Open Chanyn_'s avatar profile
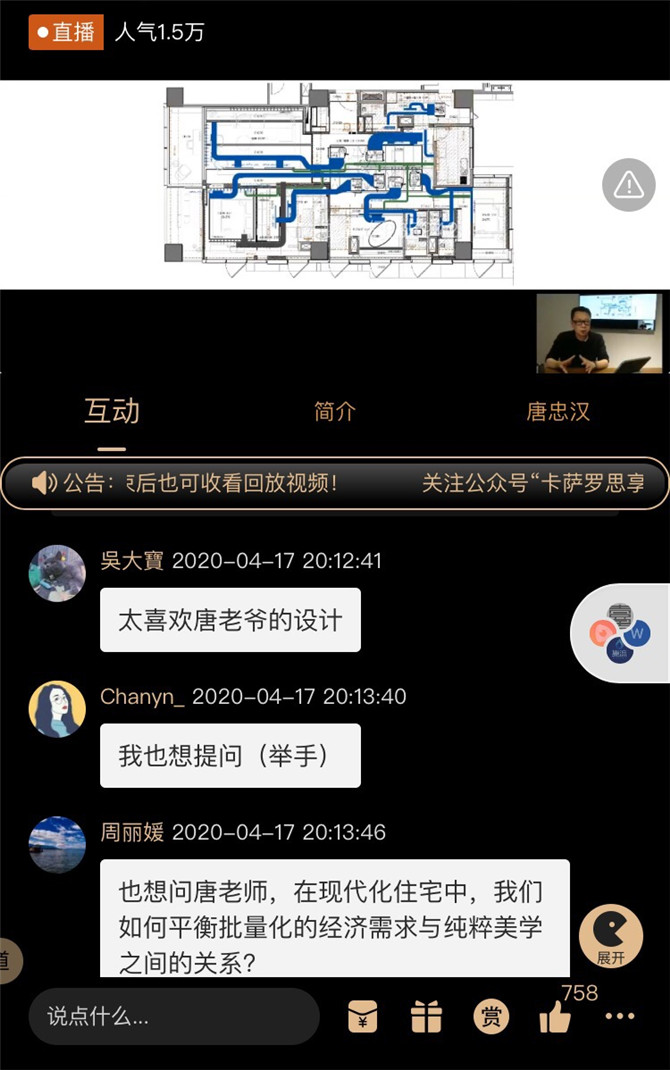This screenshot has width=670, height=1070. tap(57, 709)
